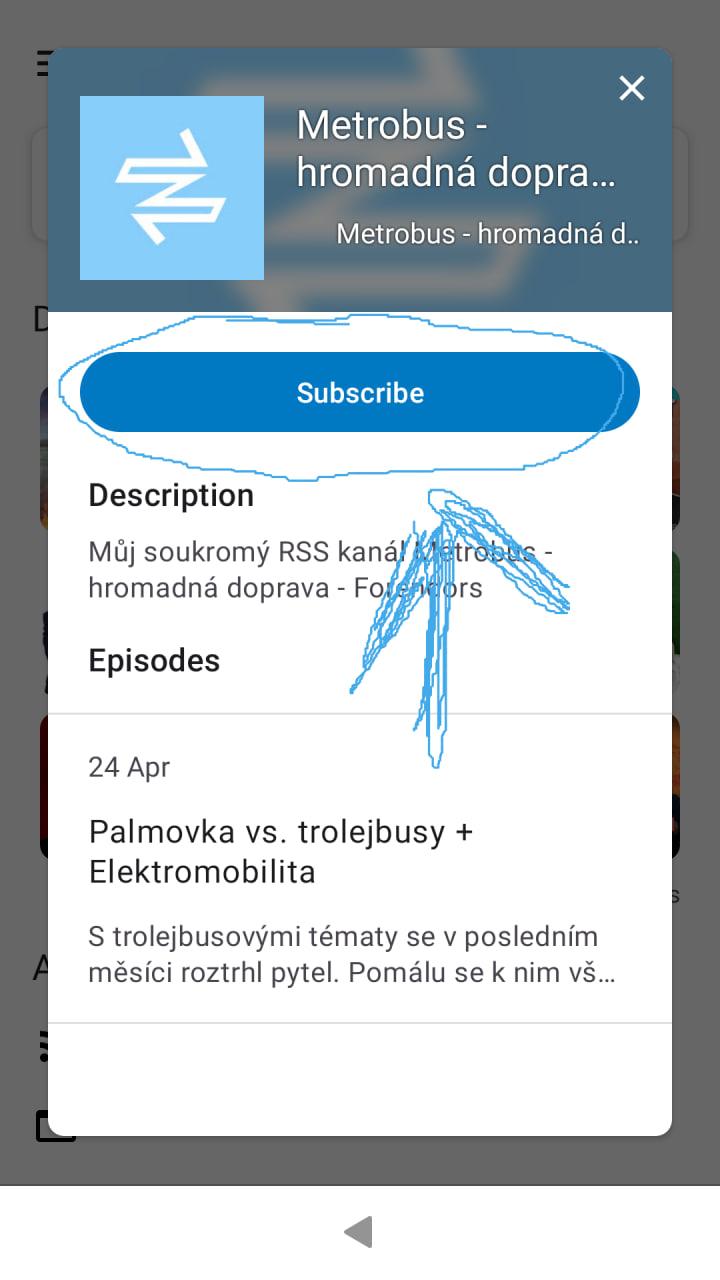Screen dimensions: 720x1280
Task: Tap the system back button
Action: coord(358,1232)
